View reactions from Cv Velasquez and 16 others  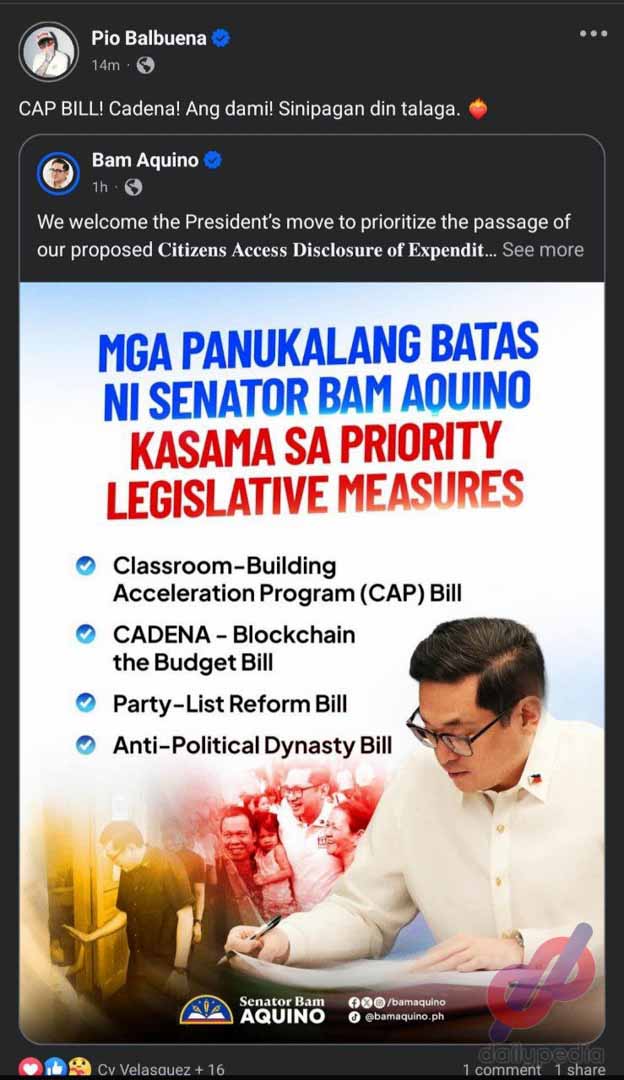[146, 1070]
